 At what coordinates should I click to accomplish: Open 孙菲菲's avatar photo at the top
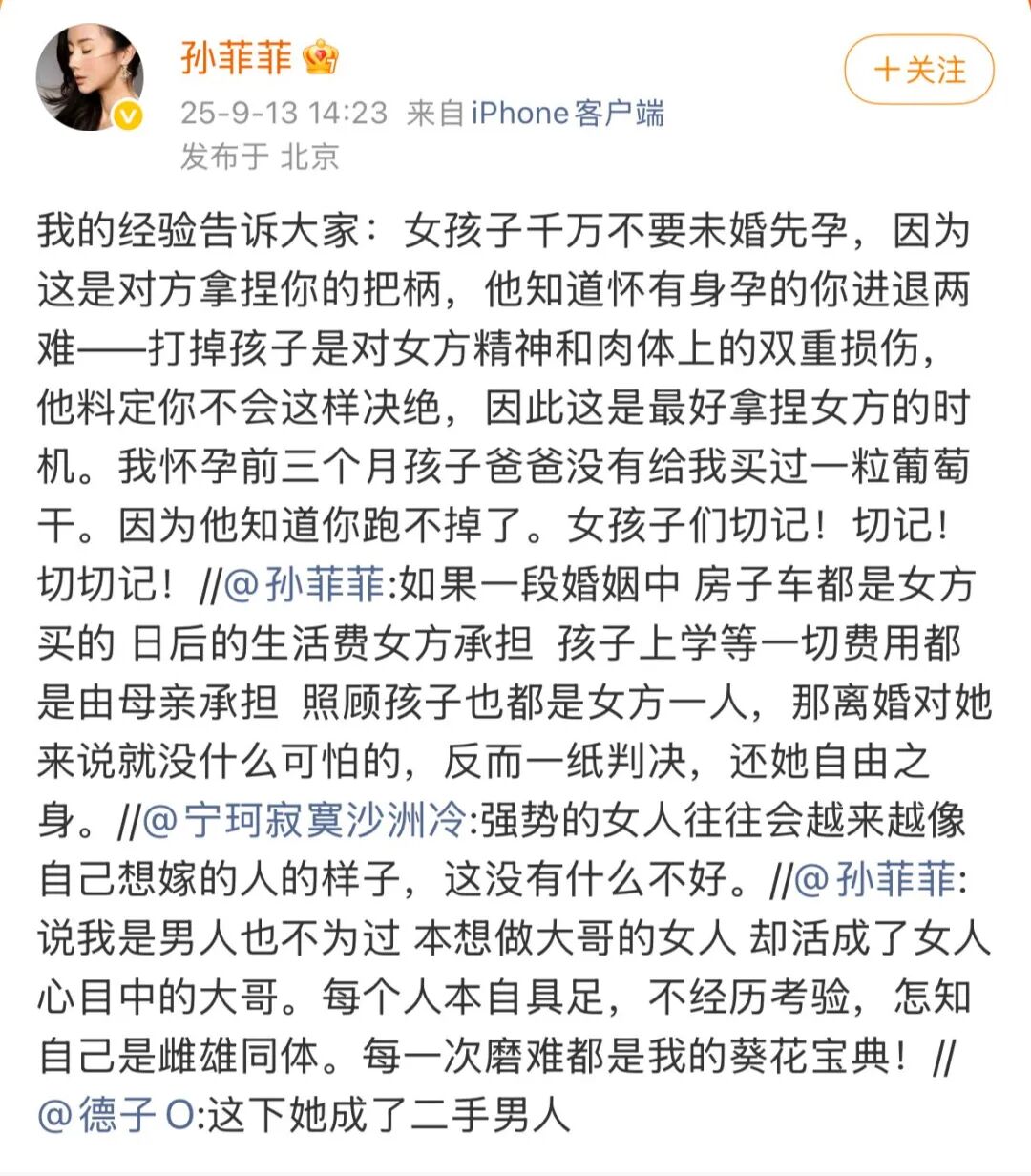pyautogui.click(x=89, y=77)
